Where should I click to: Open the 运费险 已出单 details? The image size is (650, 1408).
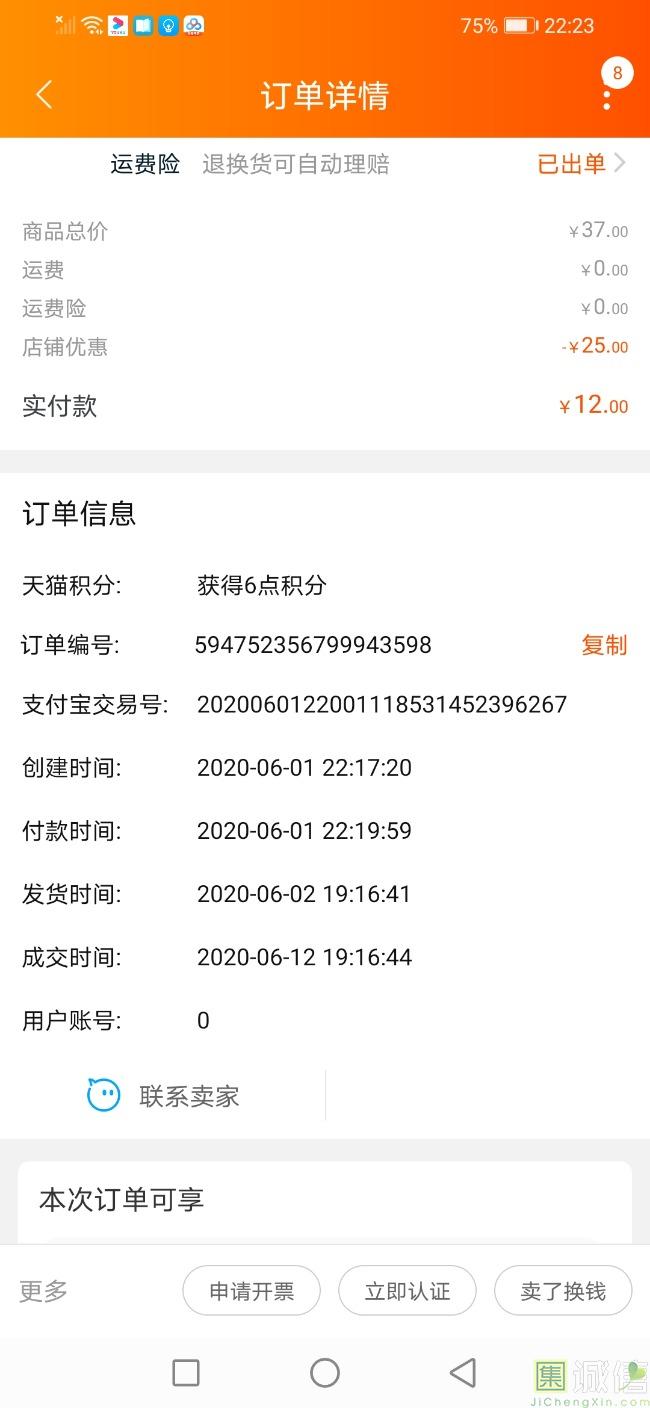tap(581, 164)
